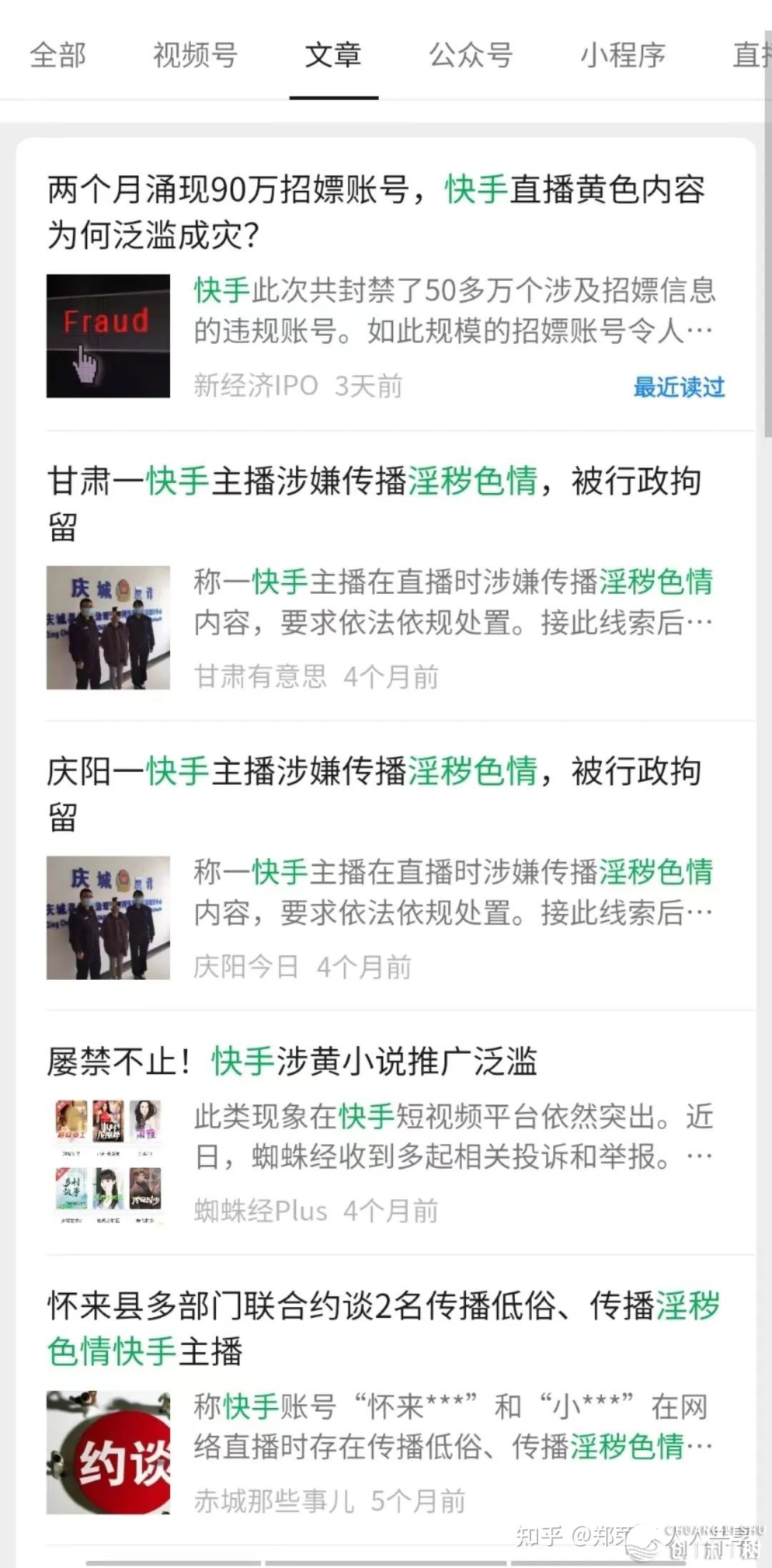Switch to the 全部 tab
This screenshot has height=1568, width=772.
point(57,56)
